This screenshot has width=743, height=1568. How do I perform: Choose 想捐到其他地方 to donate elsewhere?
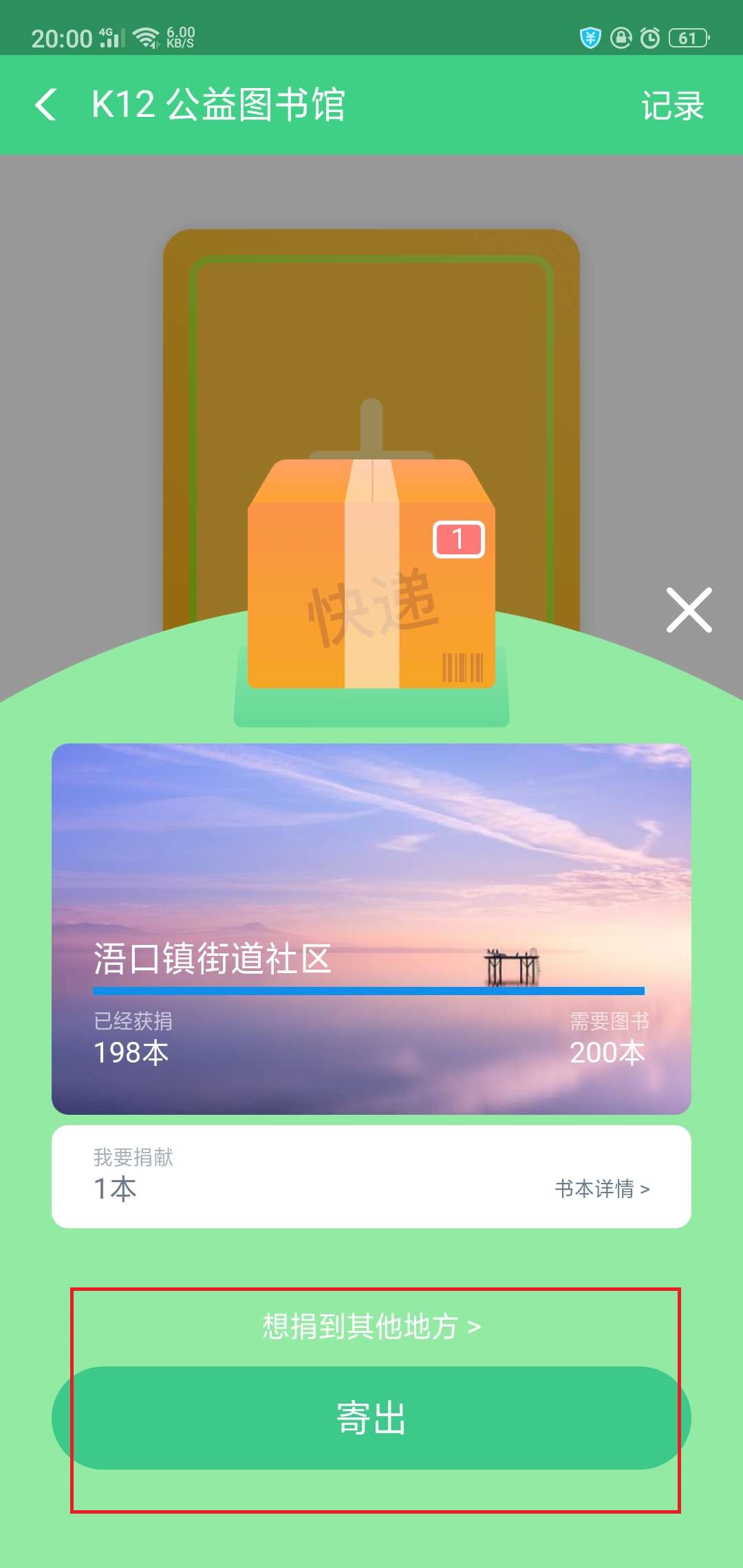click(371, 1326)
